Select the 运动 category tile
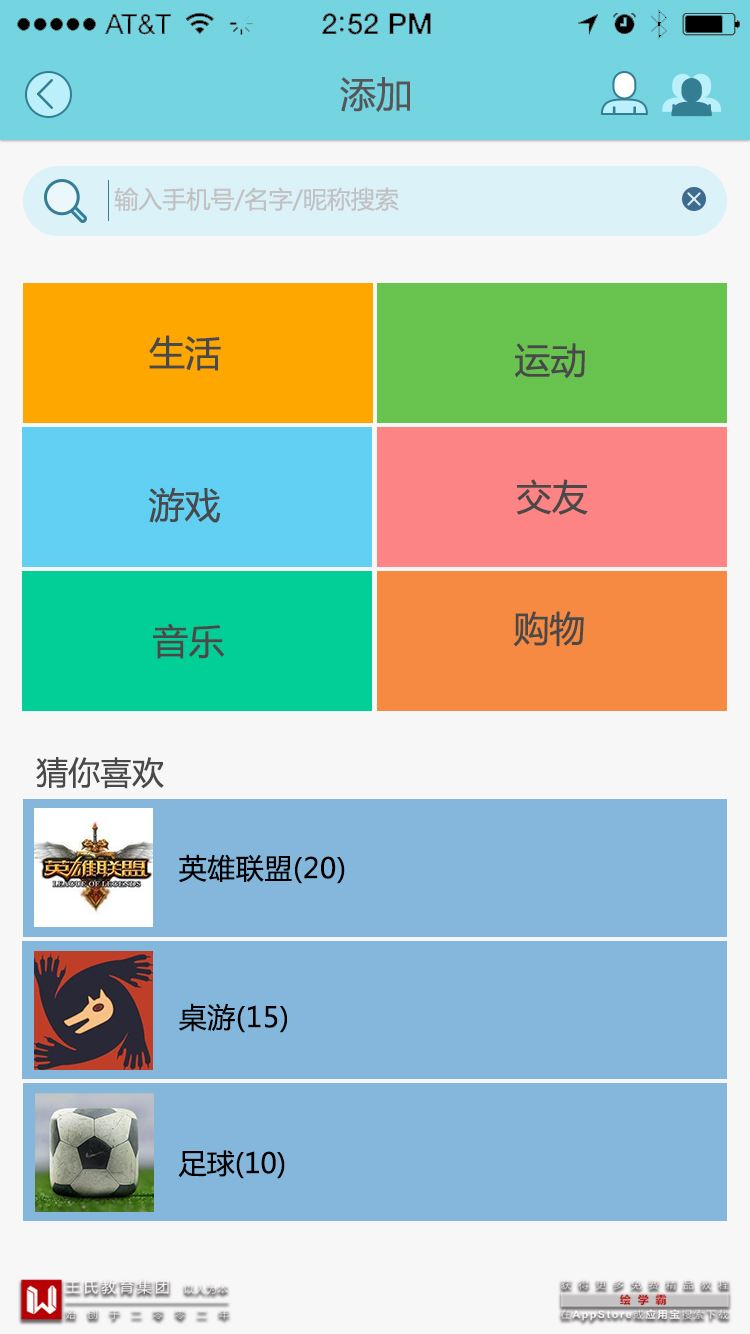Image resolution: width=750 pixels, height=1334 pixels. pyautogui.click(x=552, y=353)
